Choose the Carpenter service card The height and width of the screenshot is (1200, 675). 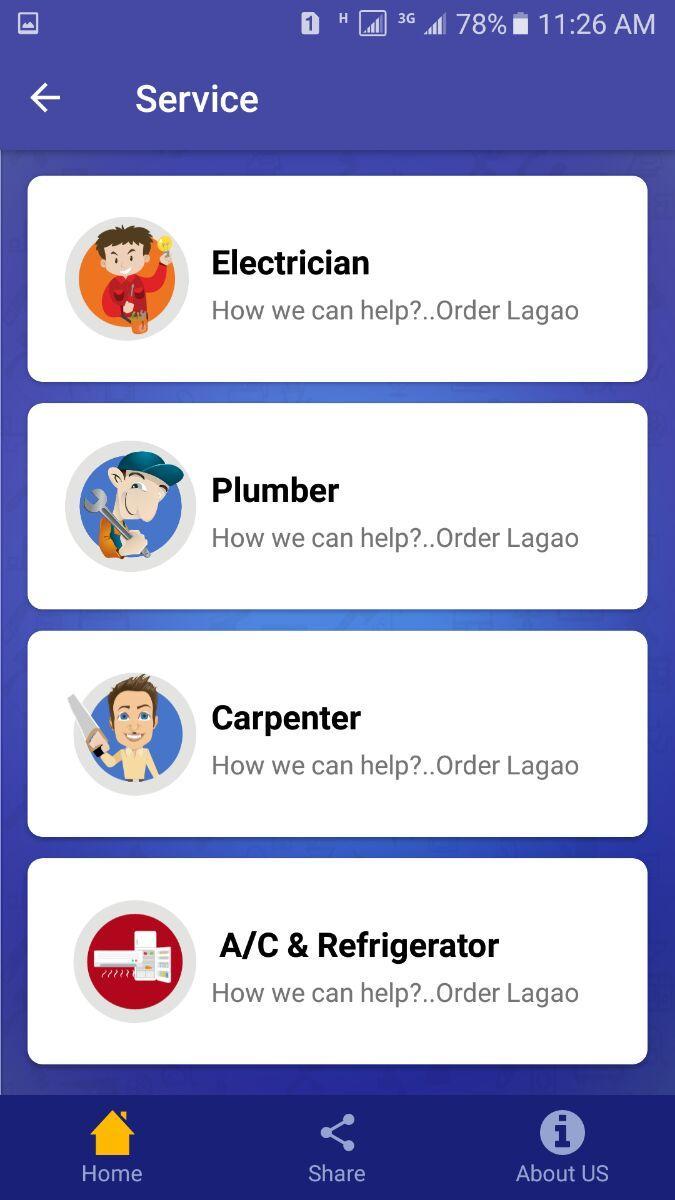pos(337,734)
